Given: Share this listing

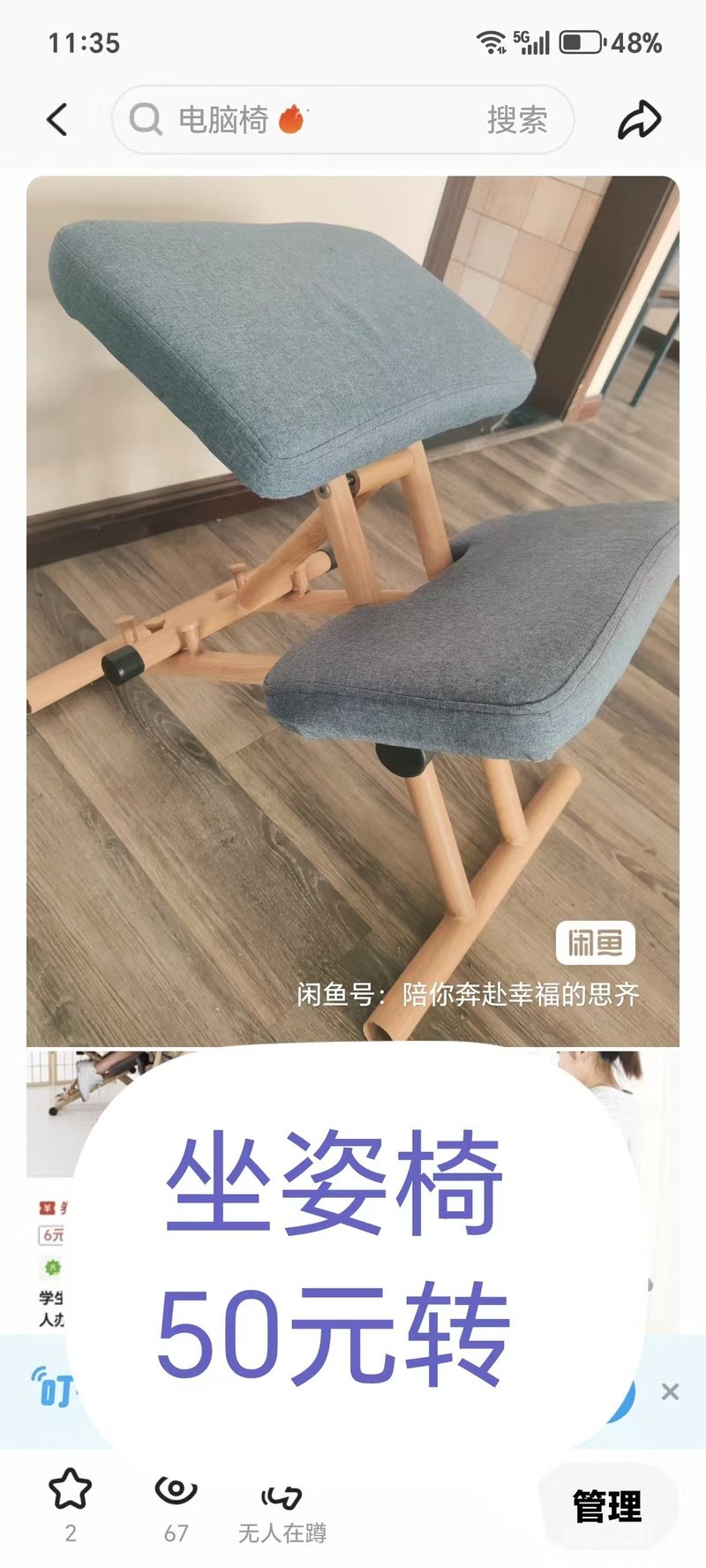Looking at the screenshot, I should (639, 120).
